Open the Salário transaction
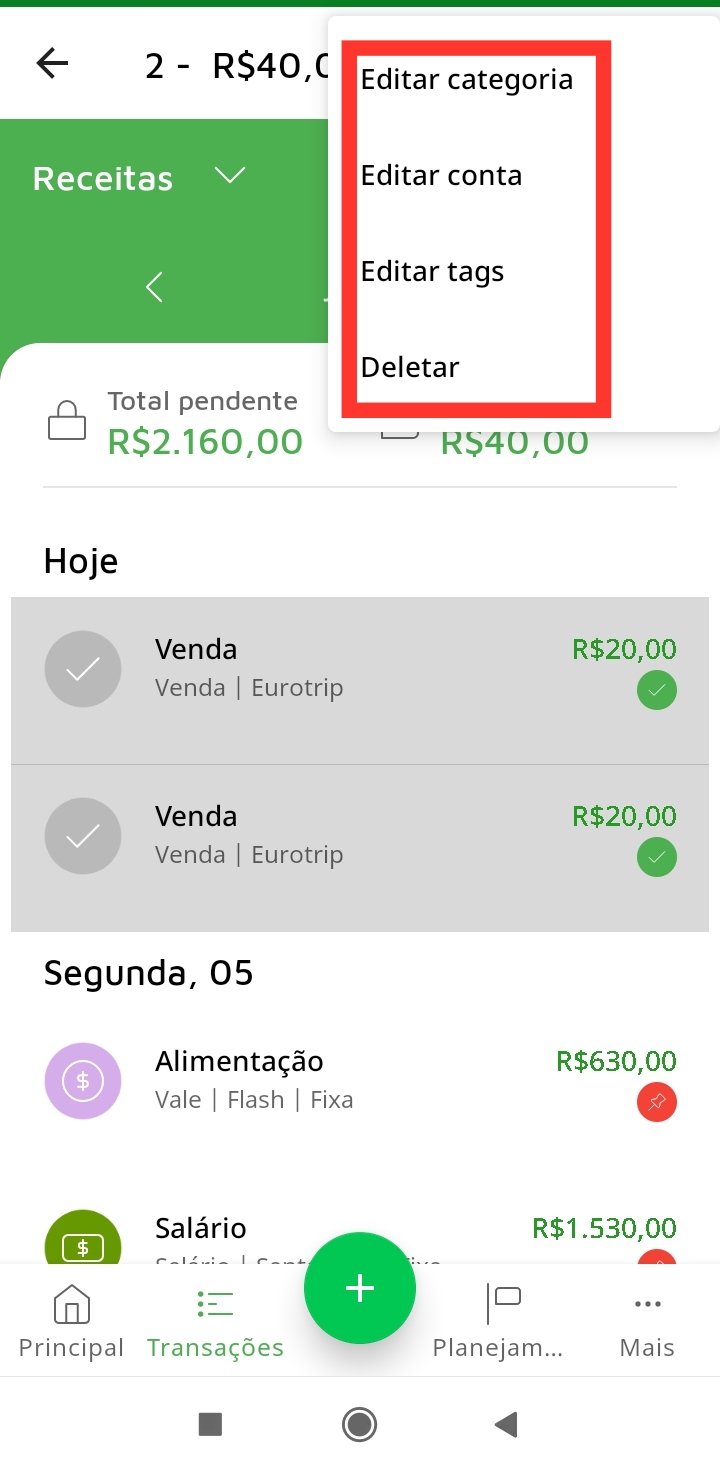Screen dimensions: 720x1472 pyautogui.click(x=200, y=1230)
